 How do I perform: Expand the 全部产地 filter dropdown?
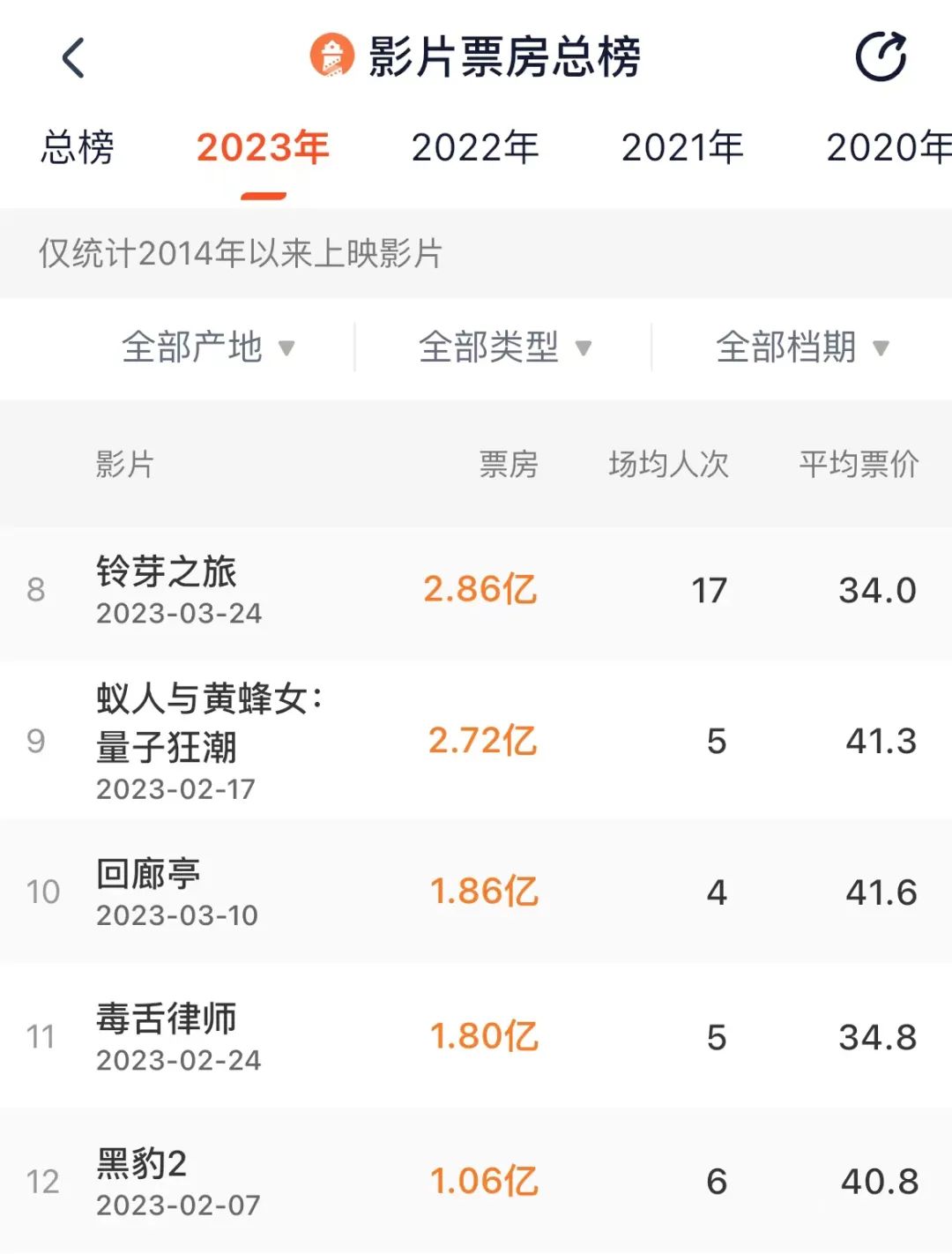(208, 347)
